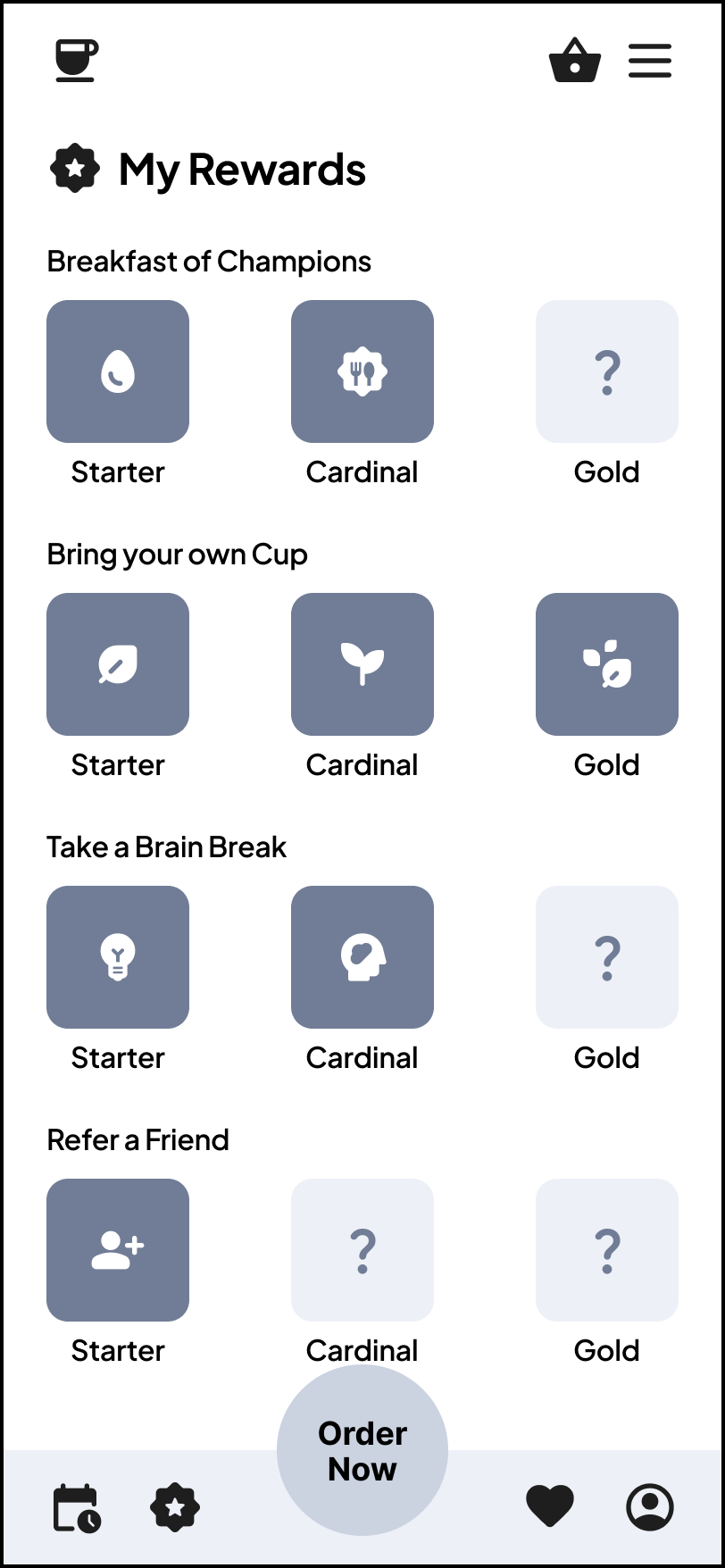Open the shopping basket
The height and width of the screenshot is (1568, 725).
(x=575, y=61)
